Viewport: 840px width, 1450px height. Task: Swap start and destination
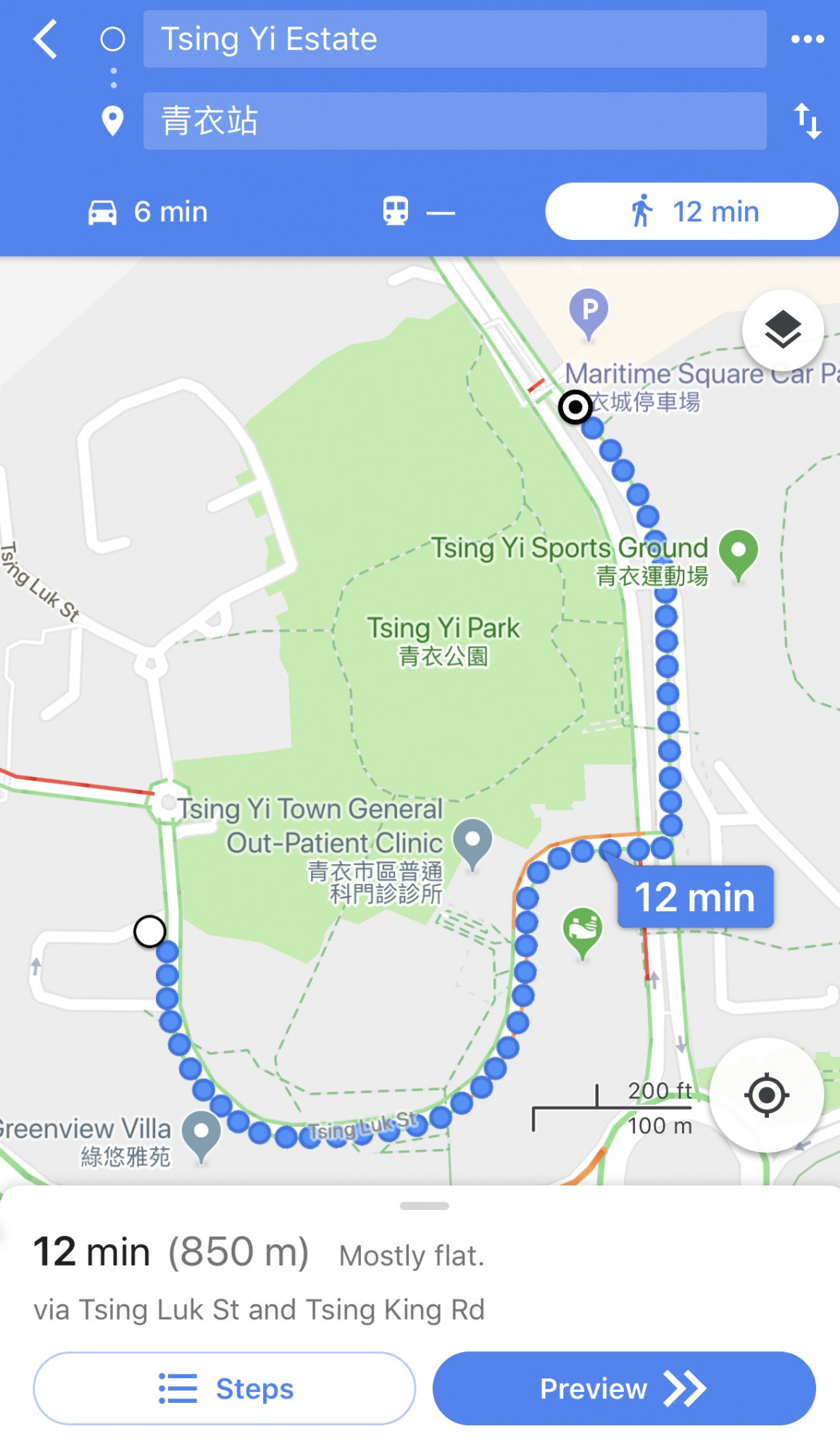(x=807, y=121)
